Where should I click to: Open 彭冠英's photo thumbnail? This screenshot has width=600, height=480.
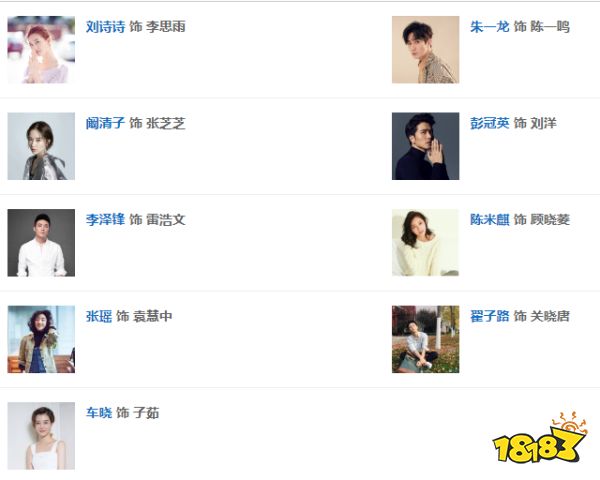[425, 146]
